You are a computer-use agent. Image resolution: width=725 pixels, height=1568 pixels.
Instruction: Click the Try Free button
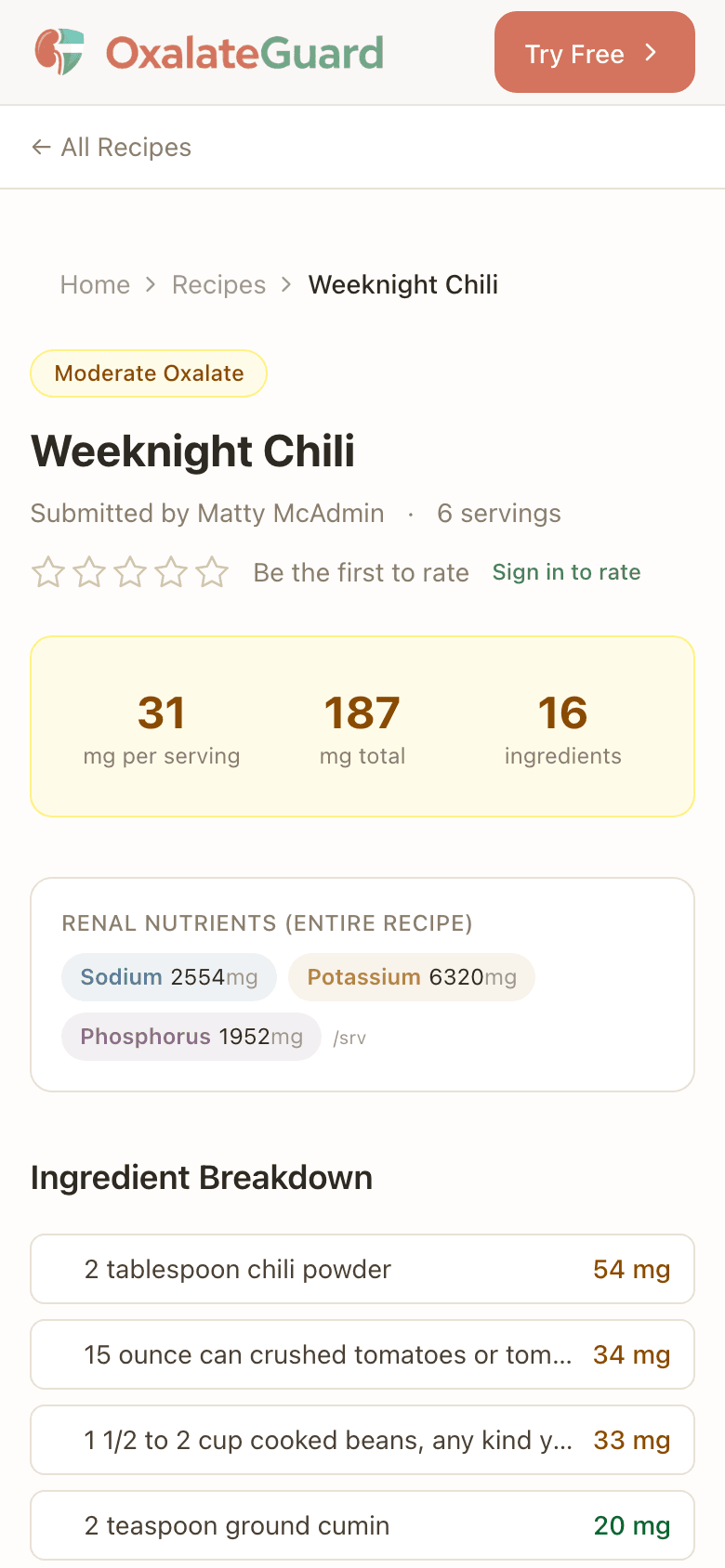click(594, 53)
